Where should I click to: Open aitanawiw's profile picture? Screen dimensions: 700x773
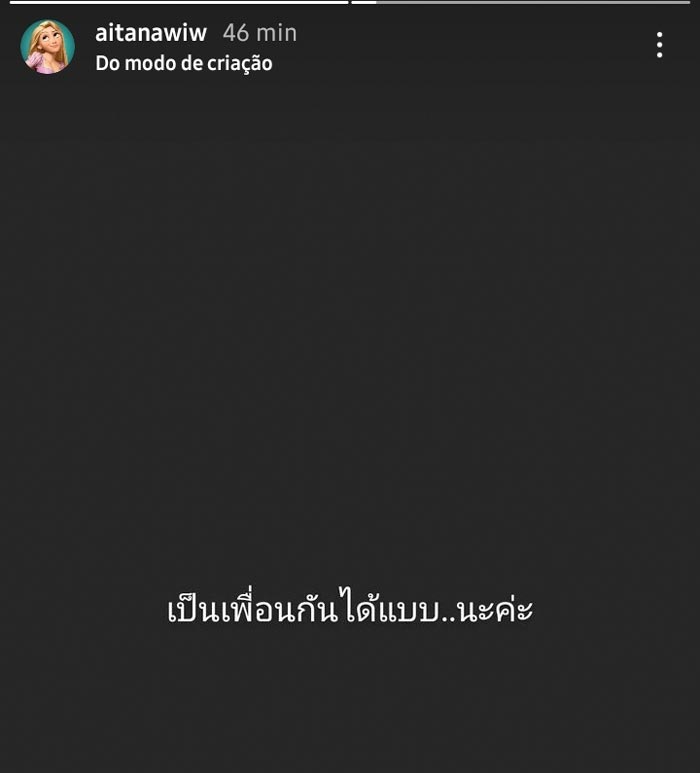point(48,46)
